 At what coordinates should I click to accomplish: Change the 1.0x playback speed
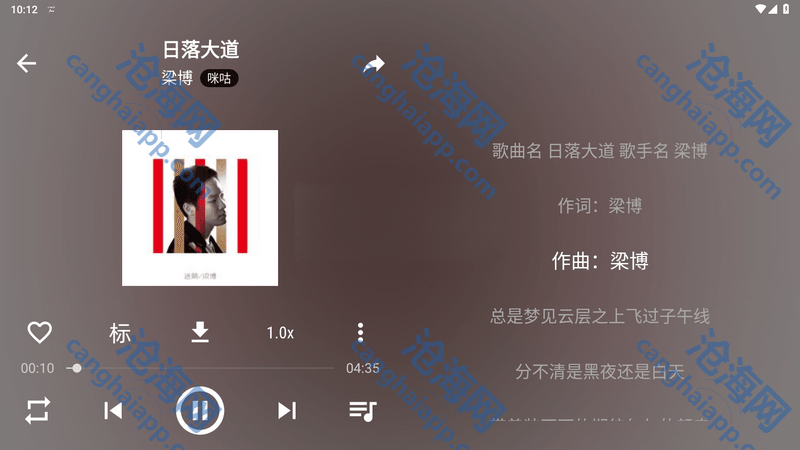(280, 333)
